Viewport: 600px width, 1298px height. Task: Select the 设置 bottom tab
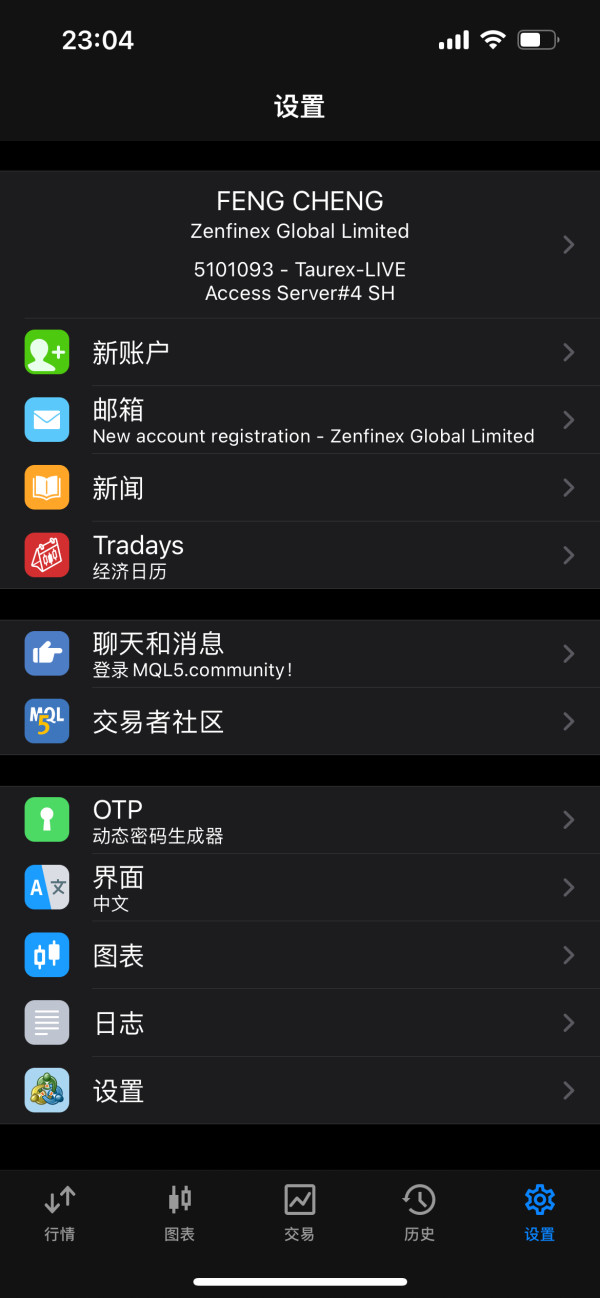(x=540, y=1212)
